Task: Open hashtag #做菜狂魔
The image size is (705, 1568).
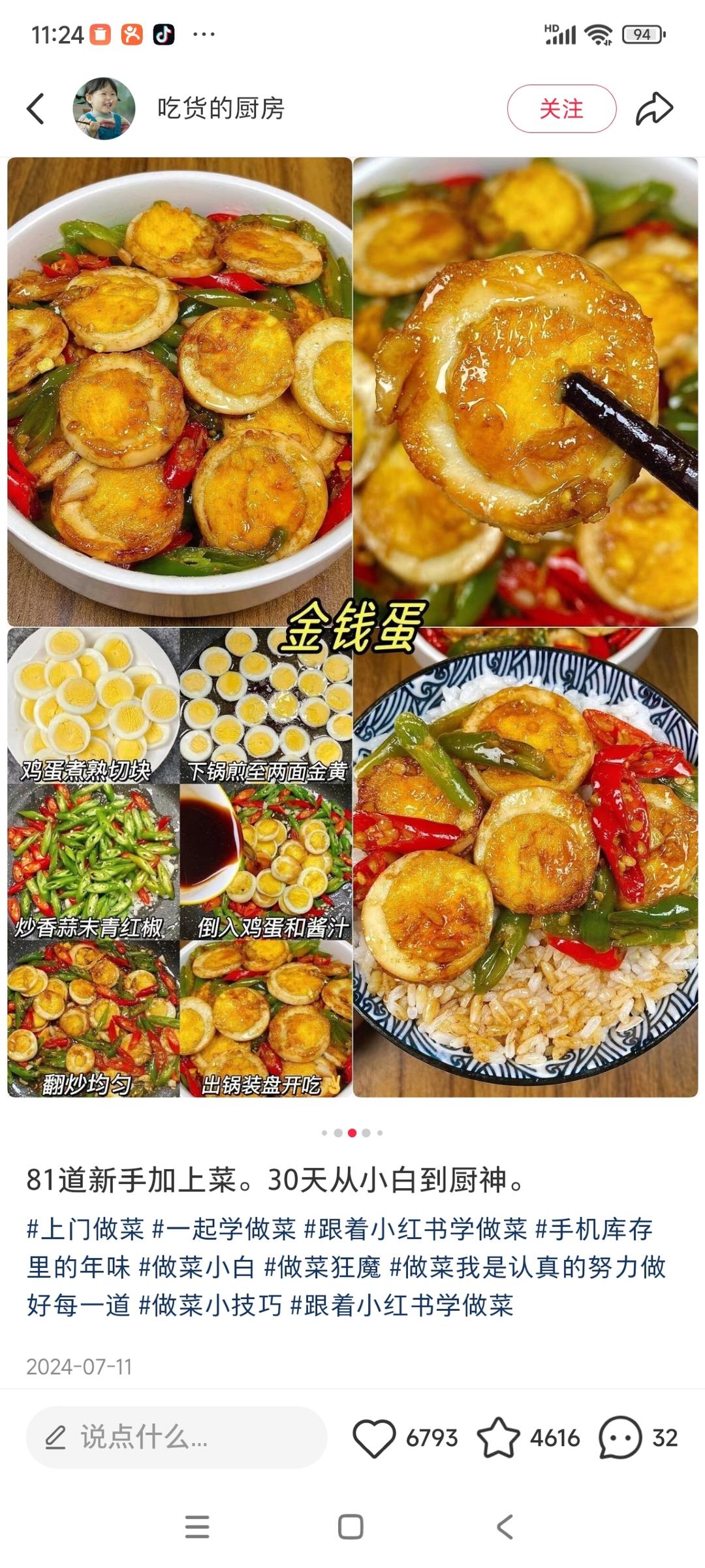Action: [322, 1267]
